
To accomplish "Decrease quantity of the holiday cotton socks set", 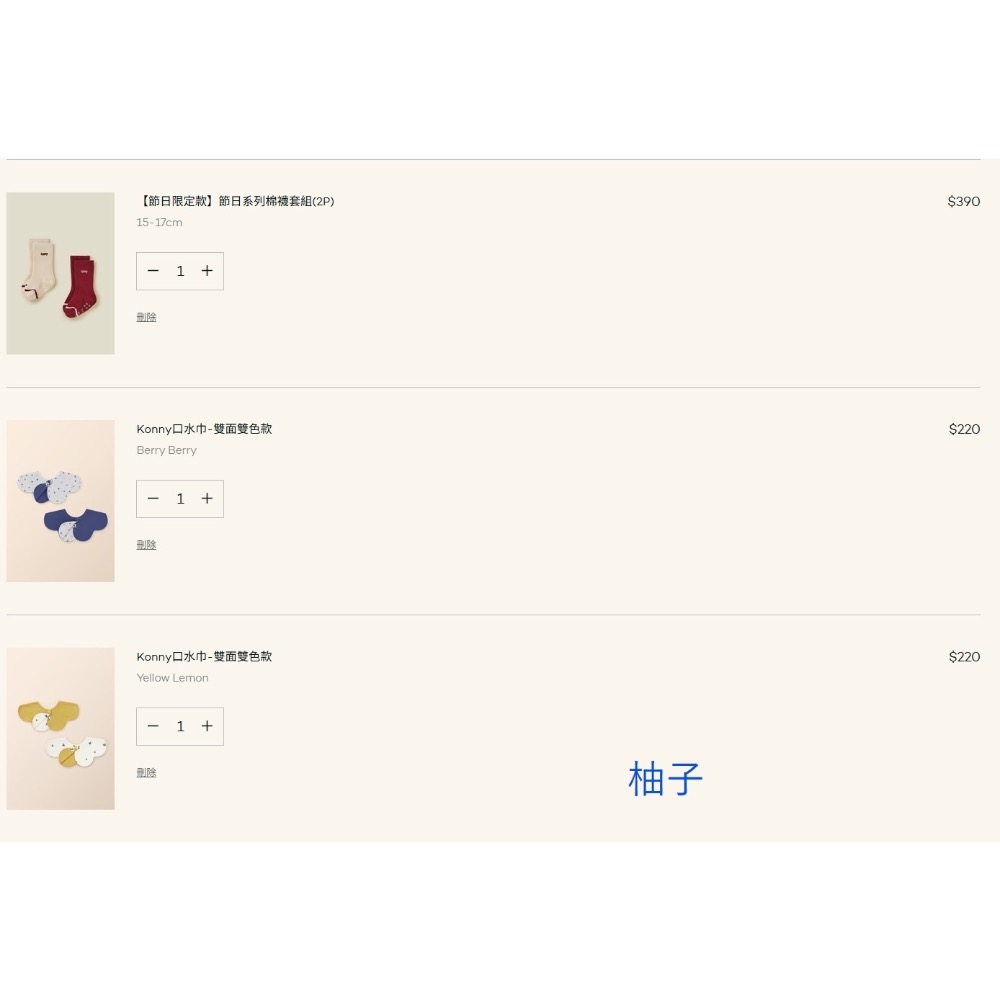I will coord(153,271).
